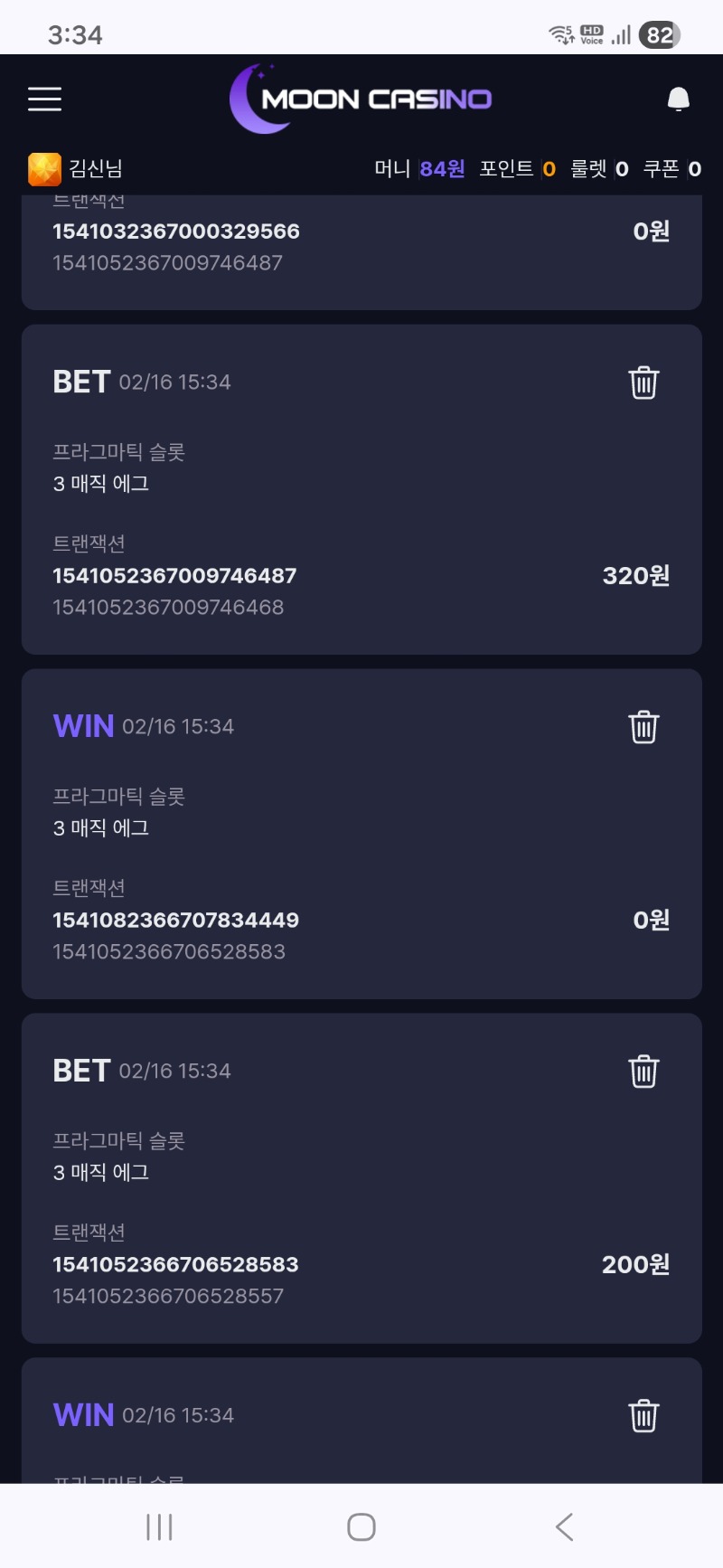Select transaction 1541052366706528583
The image size is (723, 1568).
pos(175,1264)
